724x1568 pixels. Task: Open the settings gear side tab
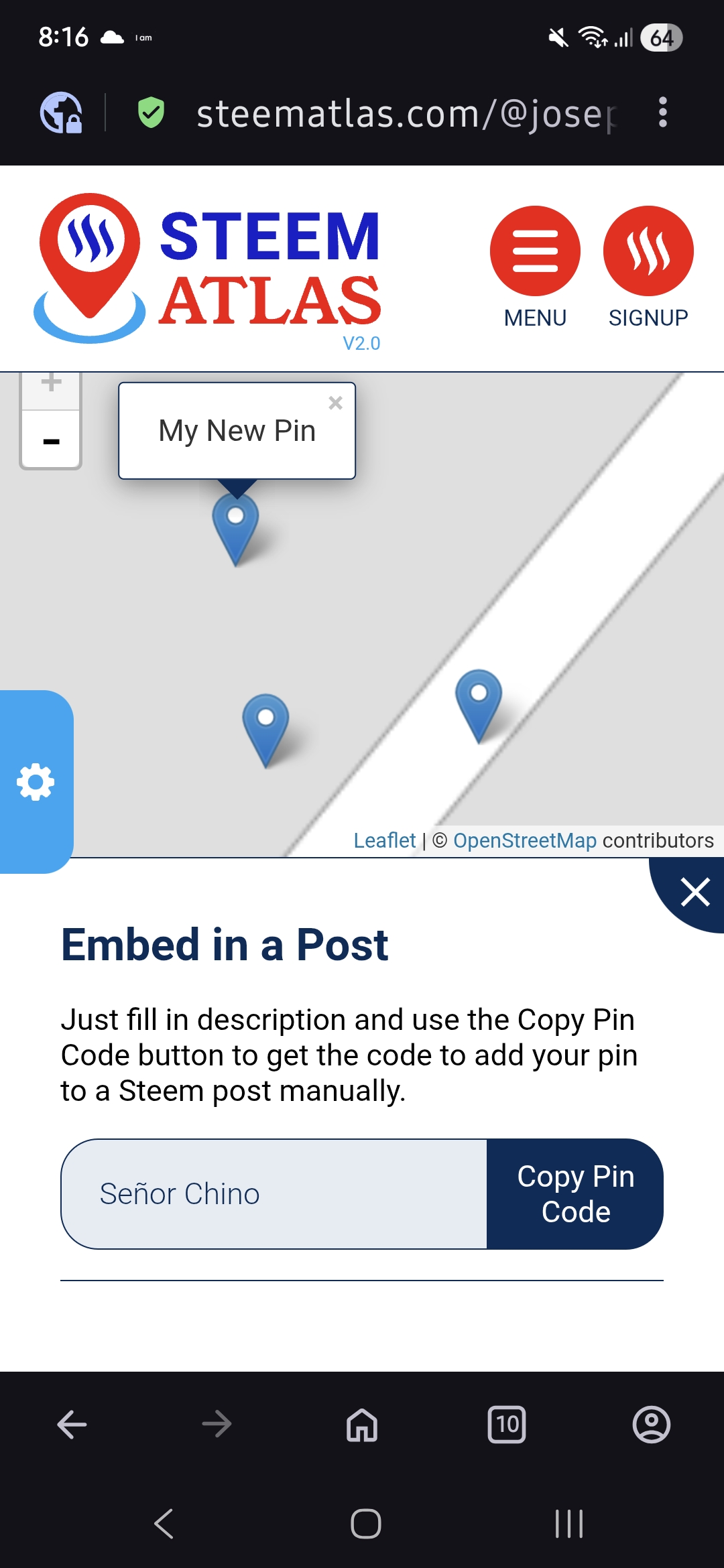click(35, 781)
